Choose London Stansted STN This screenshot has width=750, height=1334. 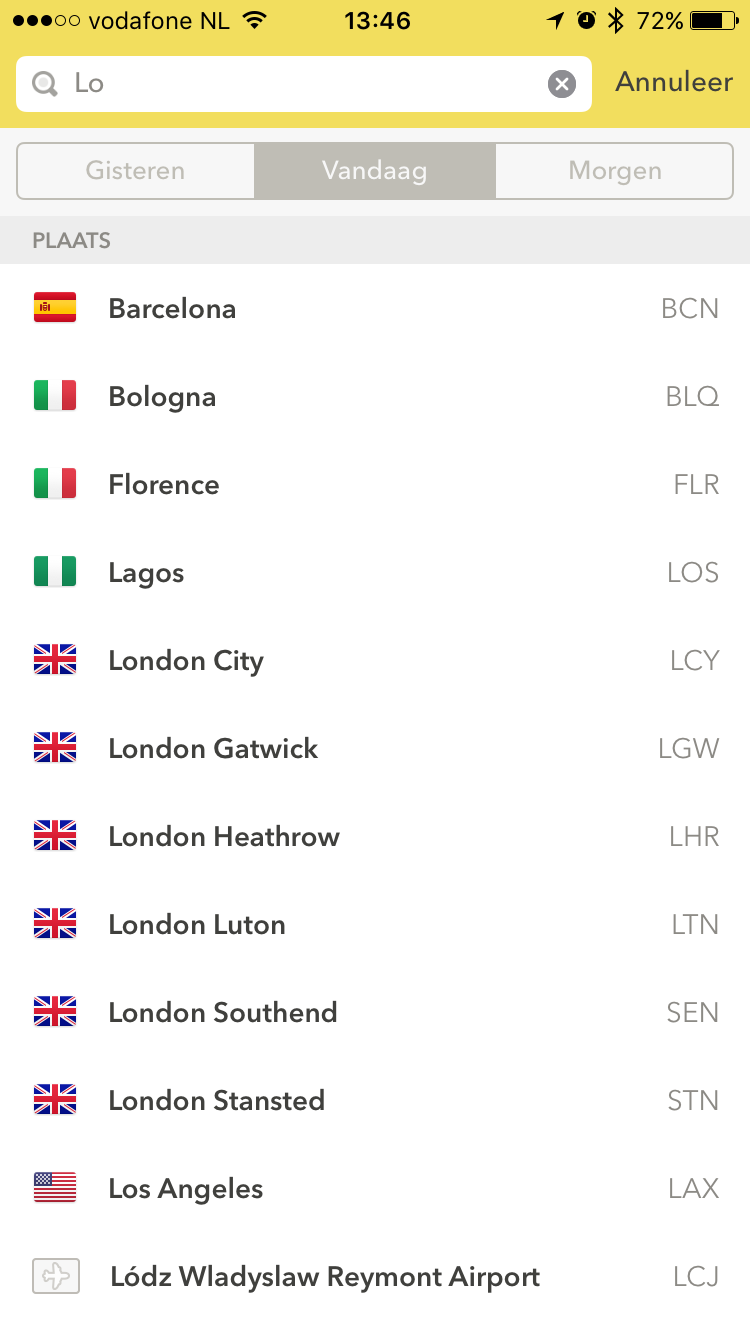coord(375,1100)
